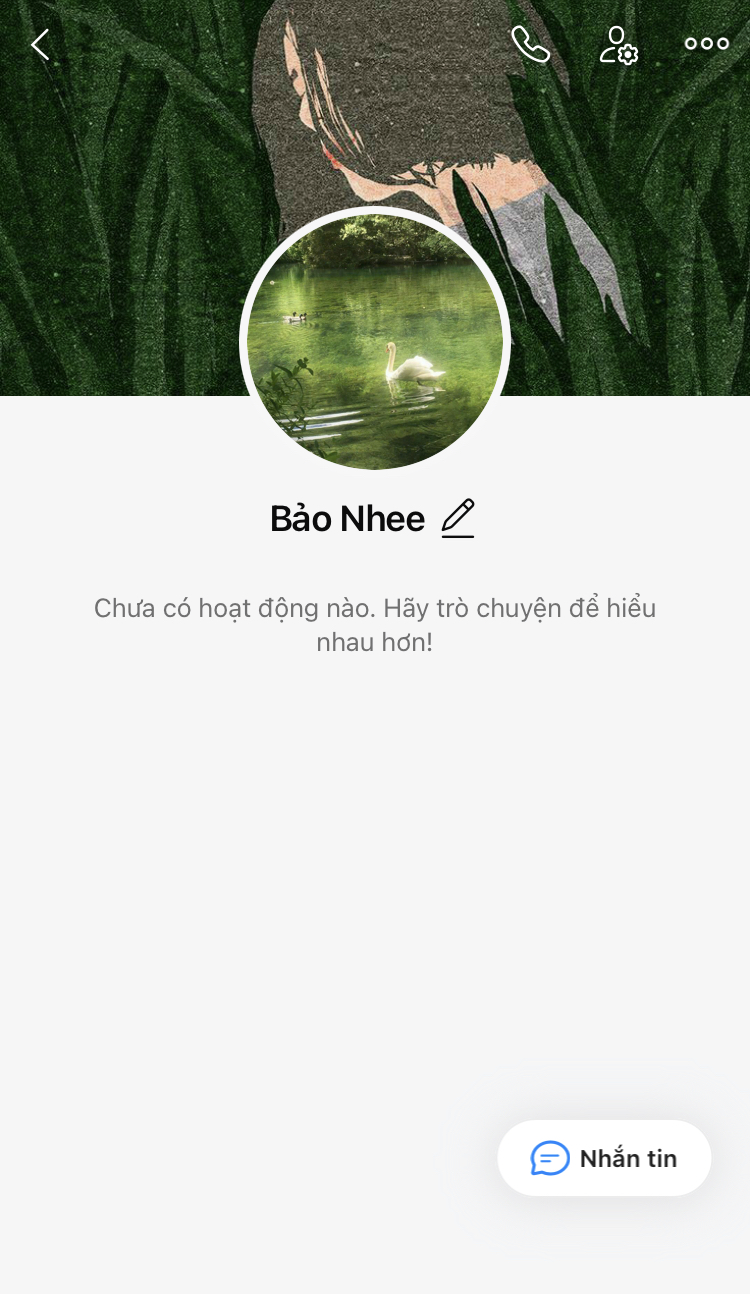Call Bảo Nhee with the phone icon
Screen dimensions: 750x1294
[x=530, y=44]
